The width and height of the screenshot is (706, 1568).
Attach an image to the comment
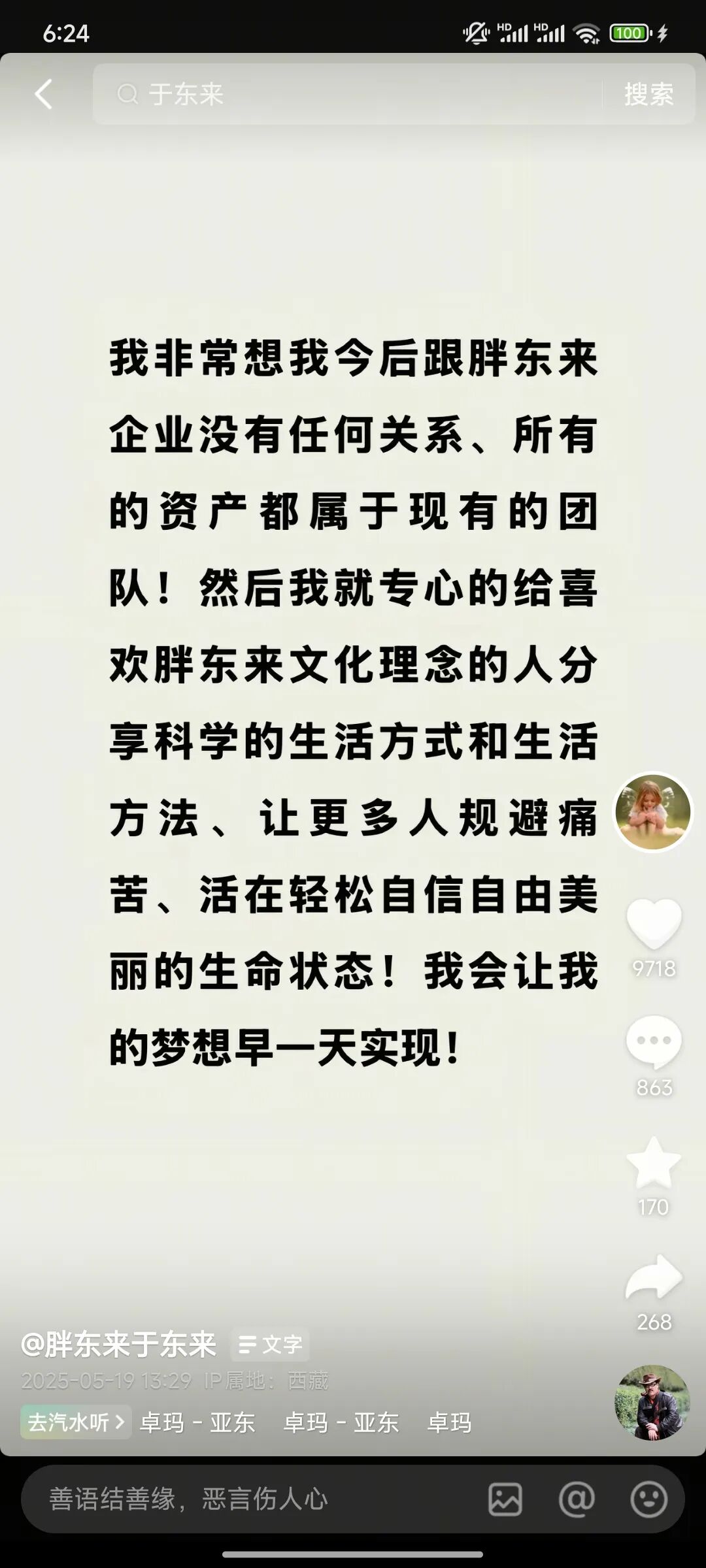point(505,1499)
